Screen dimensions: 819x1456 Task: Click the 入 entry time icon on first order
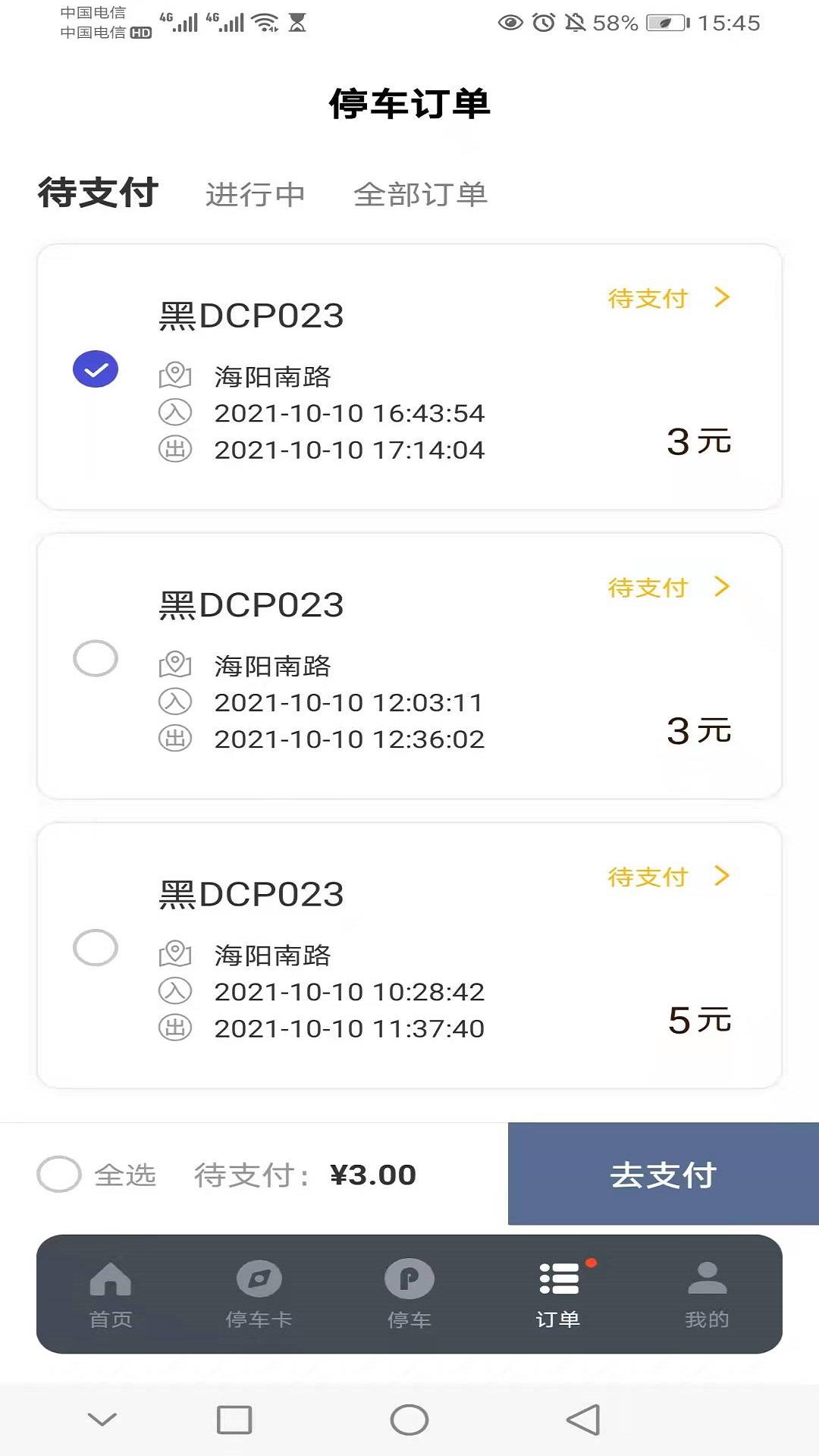175,413
